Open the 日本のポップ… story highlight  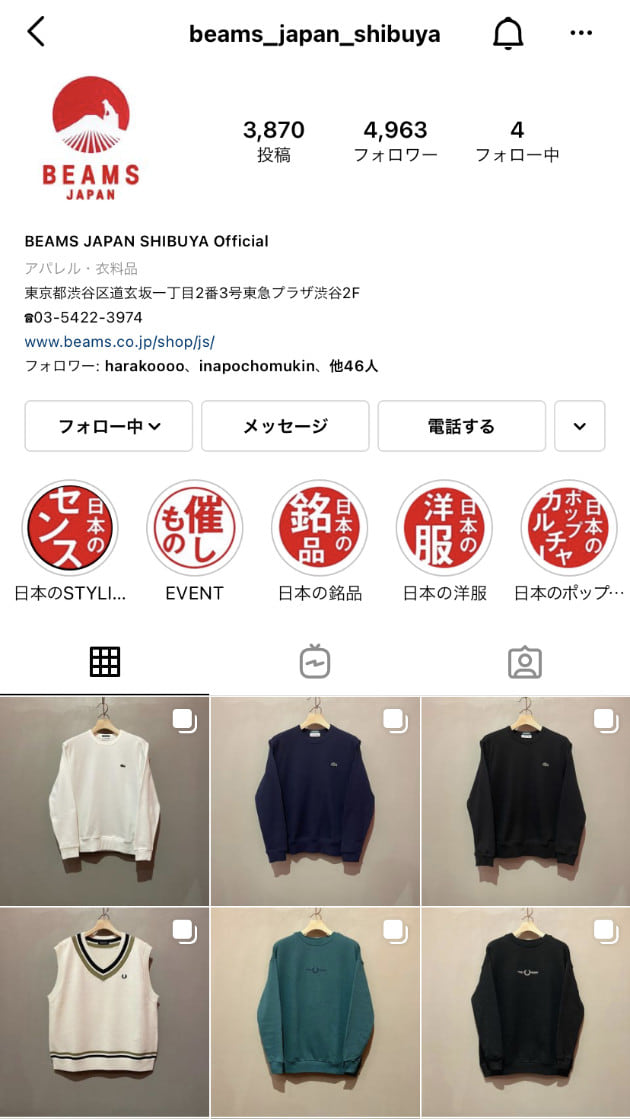click(x=569, y=528)
